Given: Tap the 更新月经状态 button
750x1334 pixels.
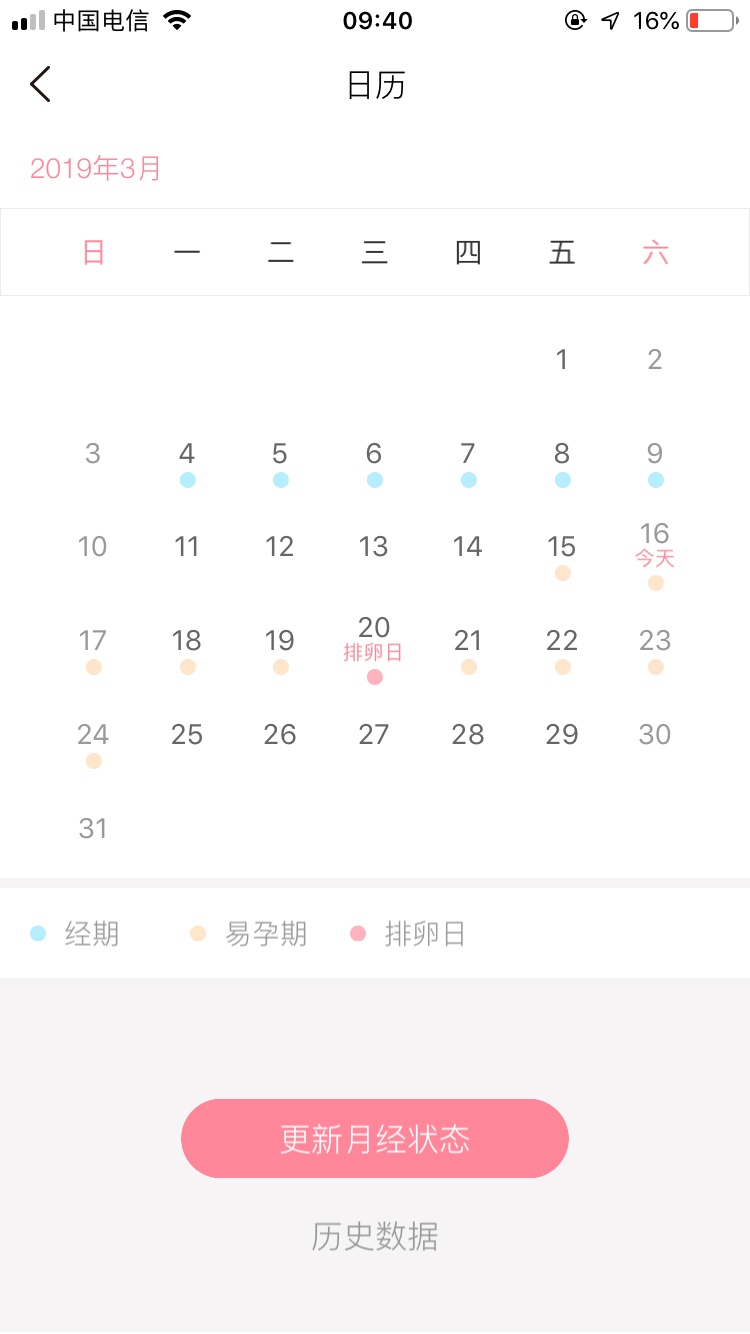Looking at the screenshot, I should 375,1138.
